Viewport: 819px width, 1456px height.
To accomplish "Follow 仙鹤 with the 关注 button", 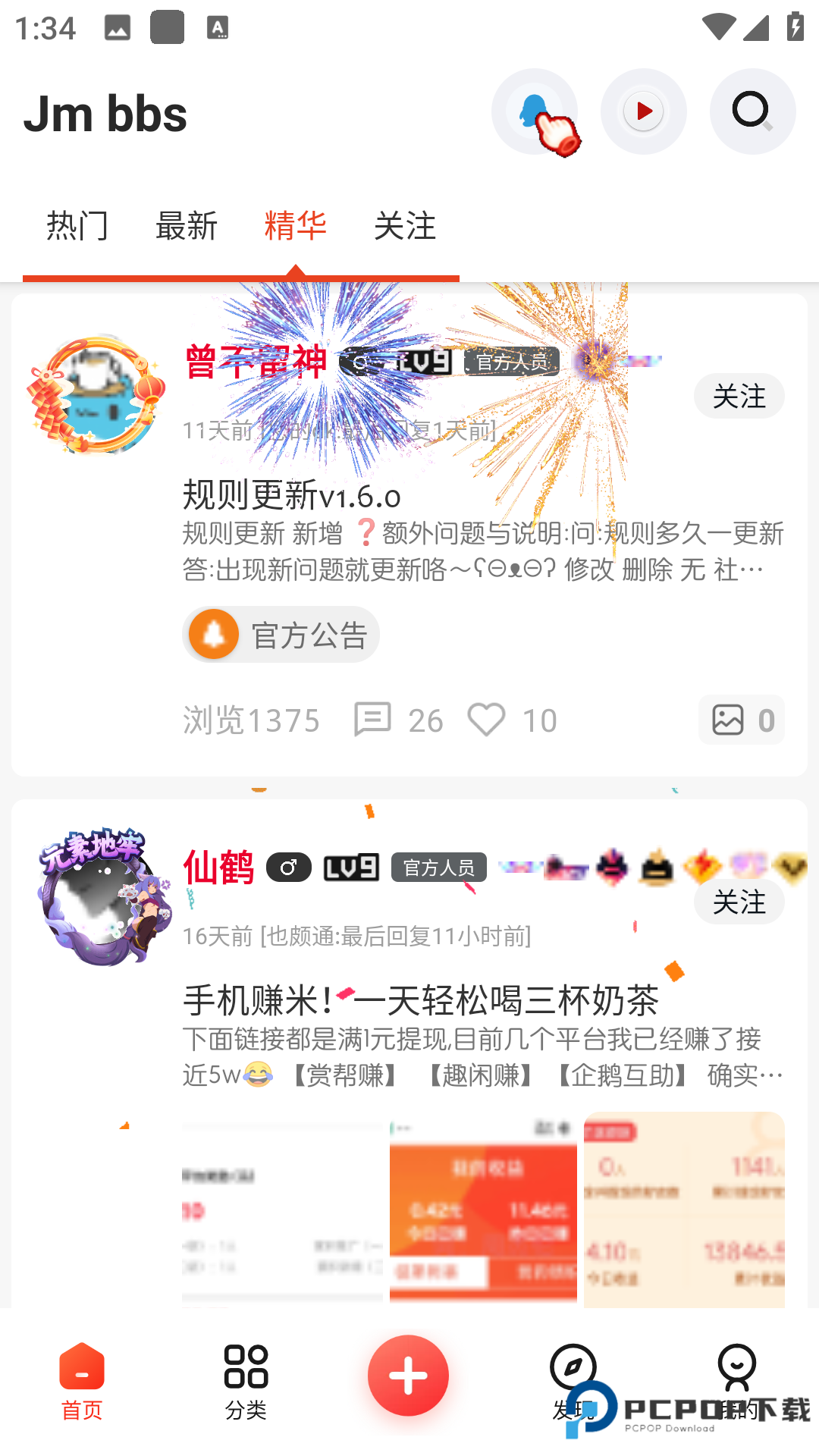I will coord(739,902).
